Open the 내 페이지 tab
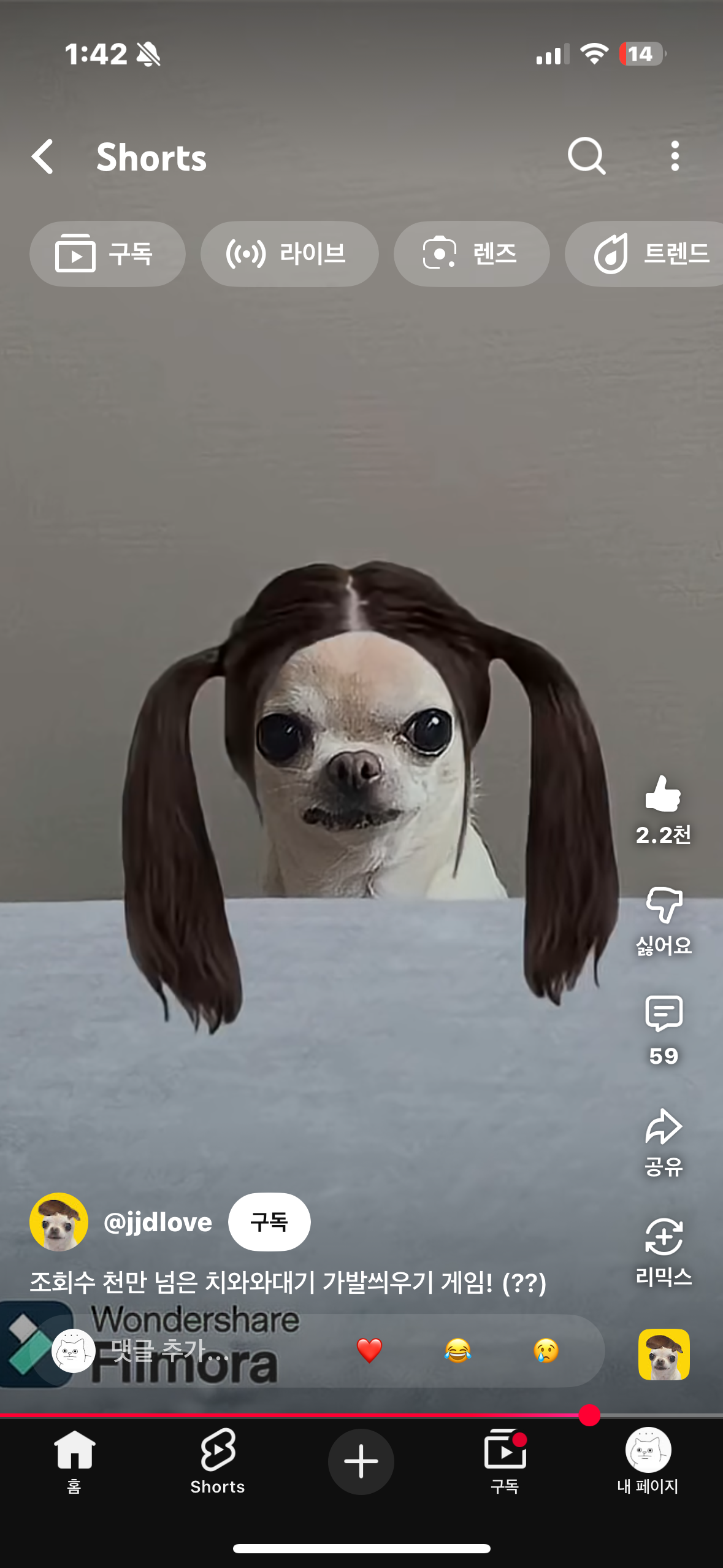 pyautogui.click(x=648, y=1460)
